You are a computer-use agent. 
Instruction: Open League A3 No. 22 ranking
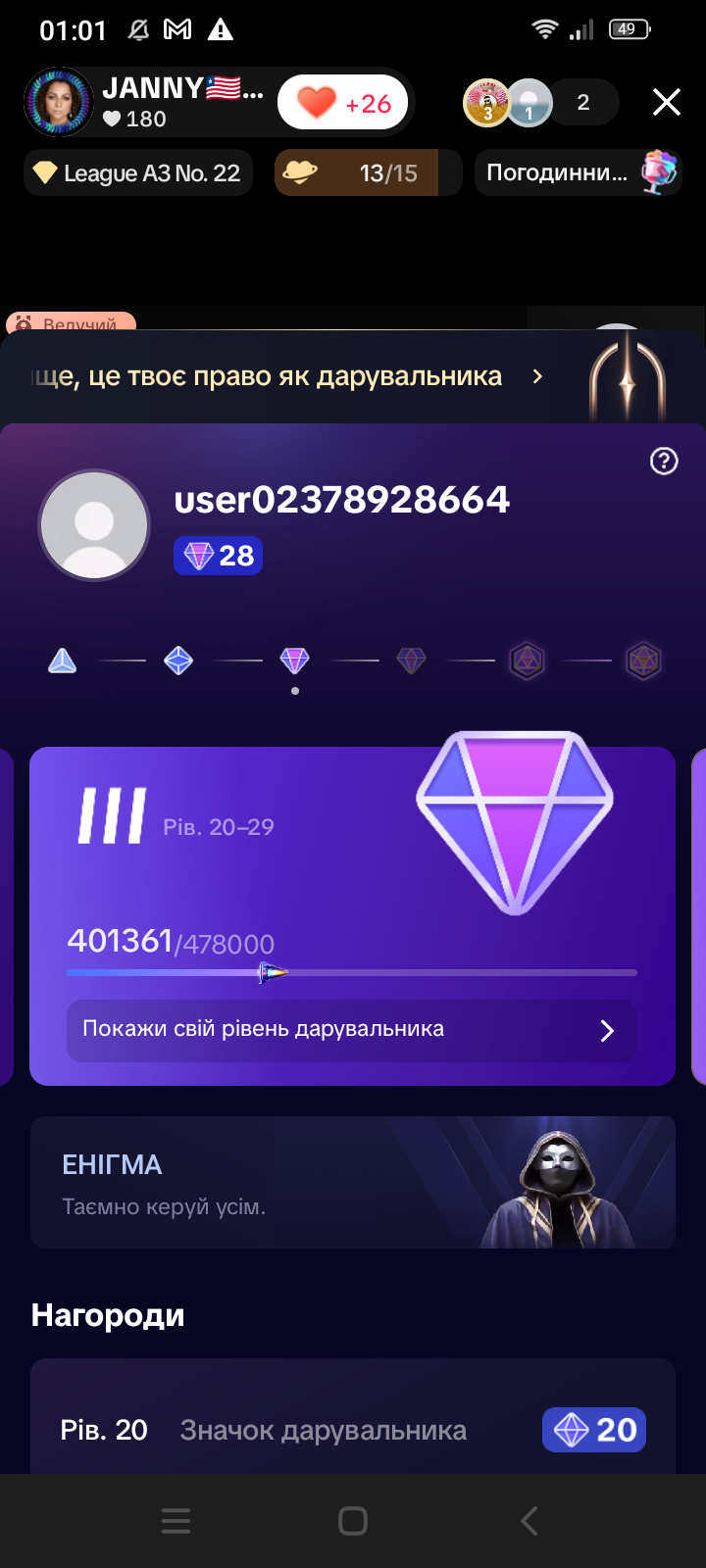click(138, 173)
